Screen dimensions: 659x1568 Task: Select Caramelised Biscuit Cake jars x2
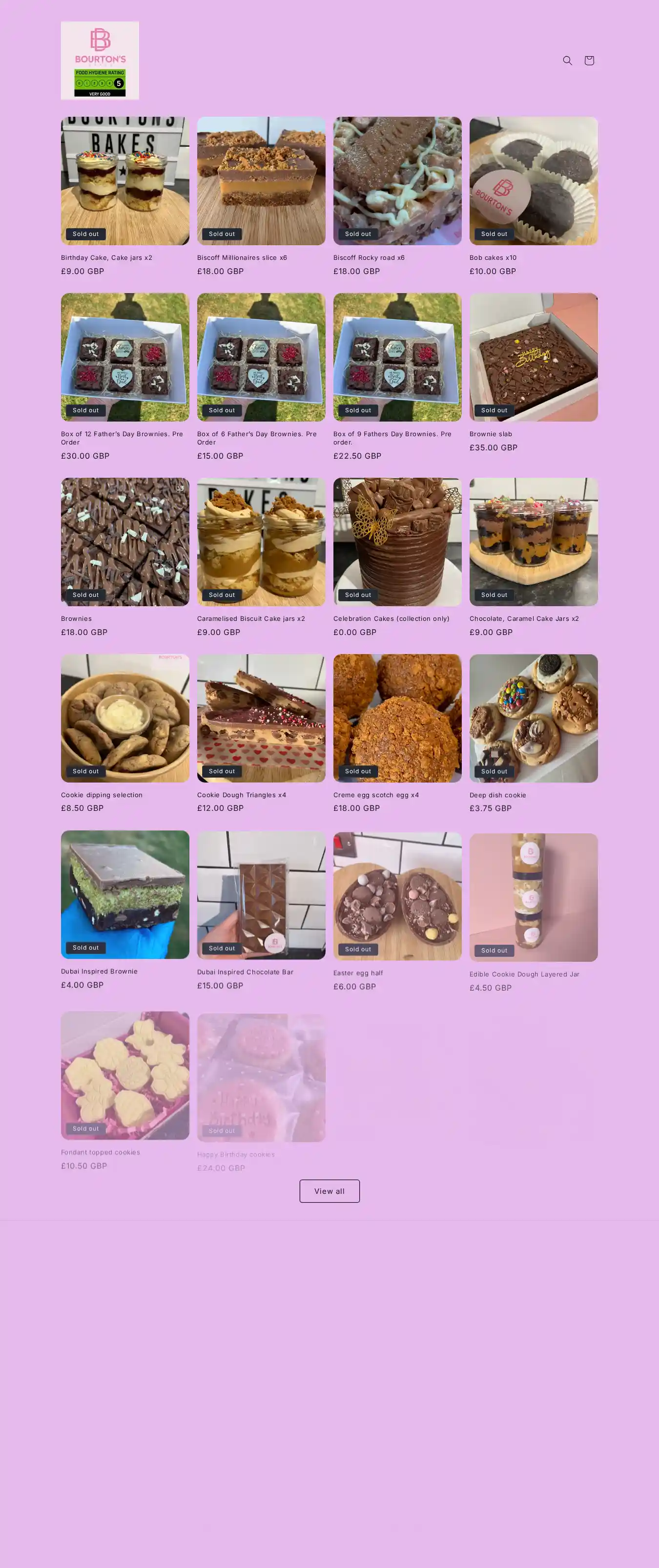251,618
